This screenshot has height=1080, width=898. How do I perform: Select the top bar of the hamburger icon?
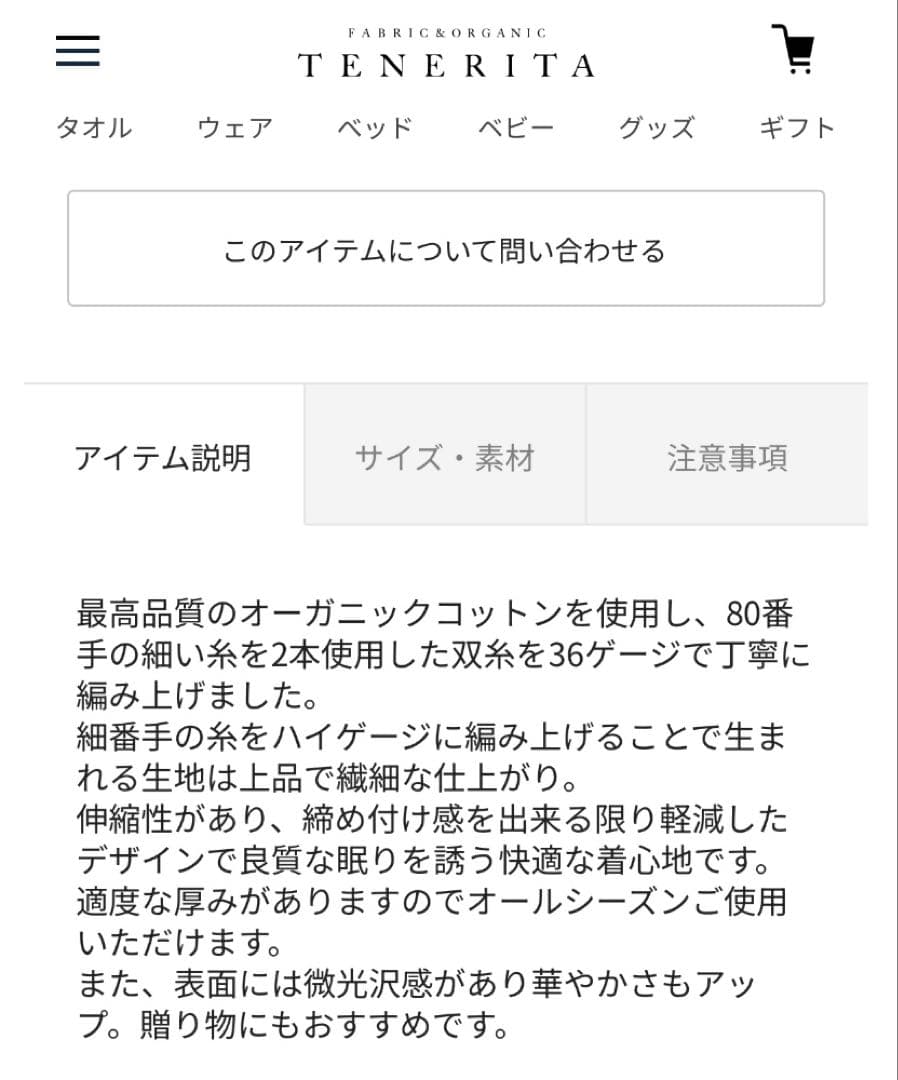pos(79,39)
